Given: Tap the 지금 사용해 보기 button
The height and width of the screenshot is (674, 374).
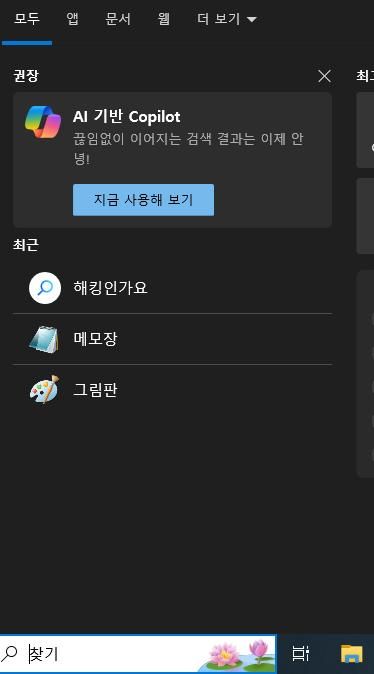Looking at the screenshot, I should coord(143,200).
